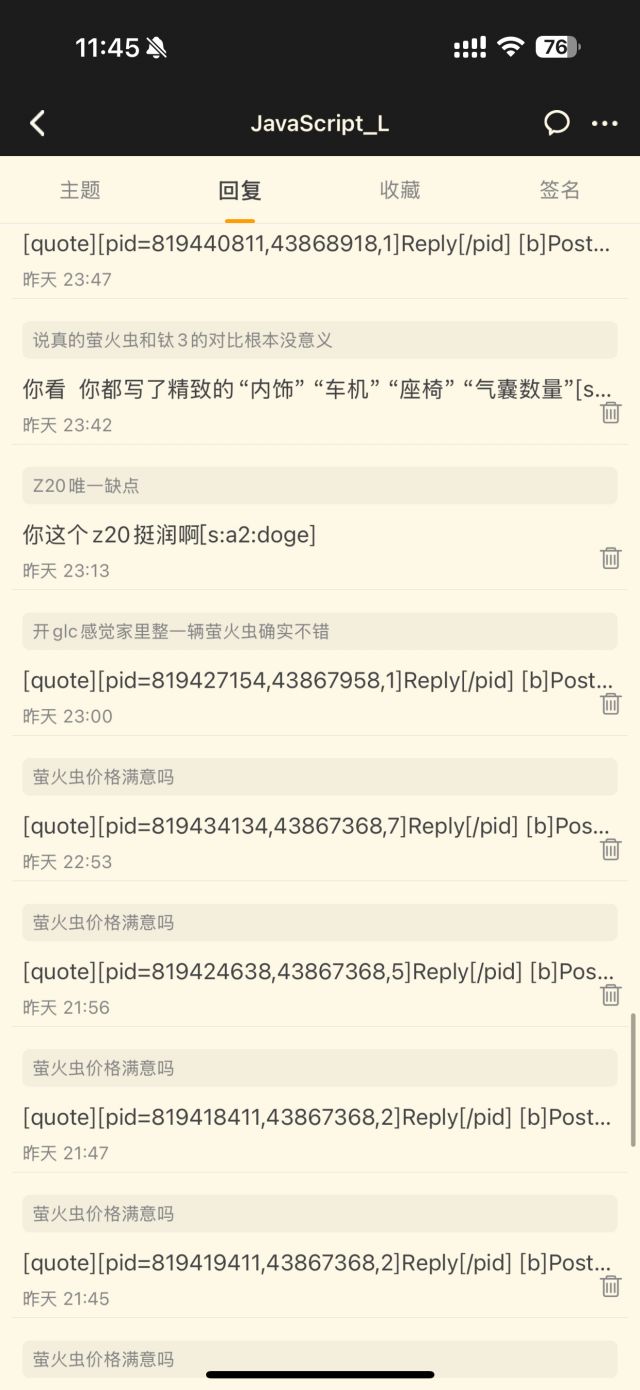Open the reply posted 昨天 23:47

click(x=316, y=245)
